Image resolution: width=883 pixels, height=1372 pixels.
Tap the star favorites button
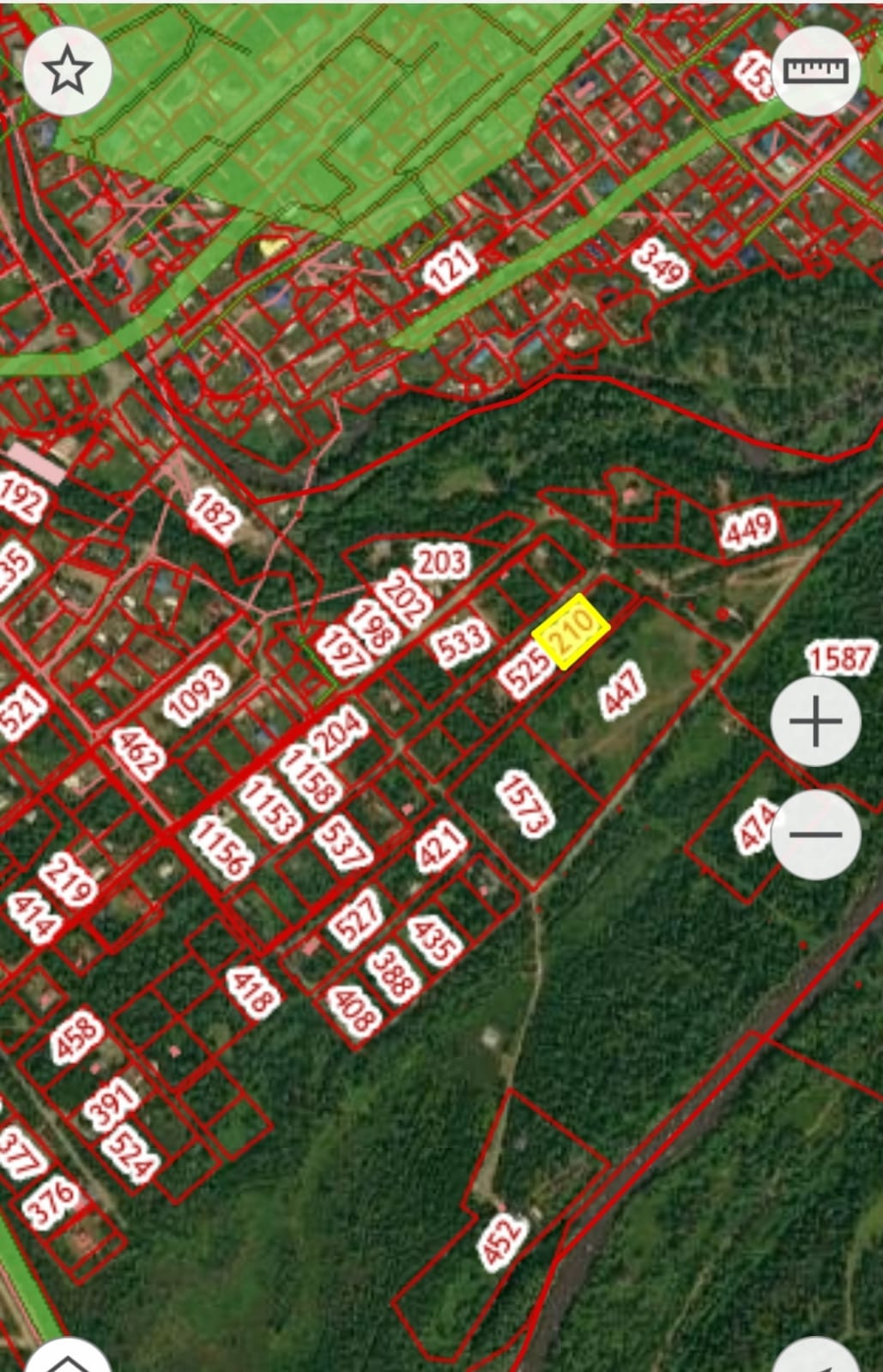coord(67,70)
